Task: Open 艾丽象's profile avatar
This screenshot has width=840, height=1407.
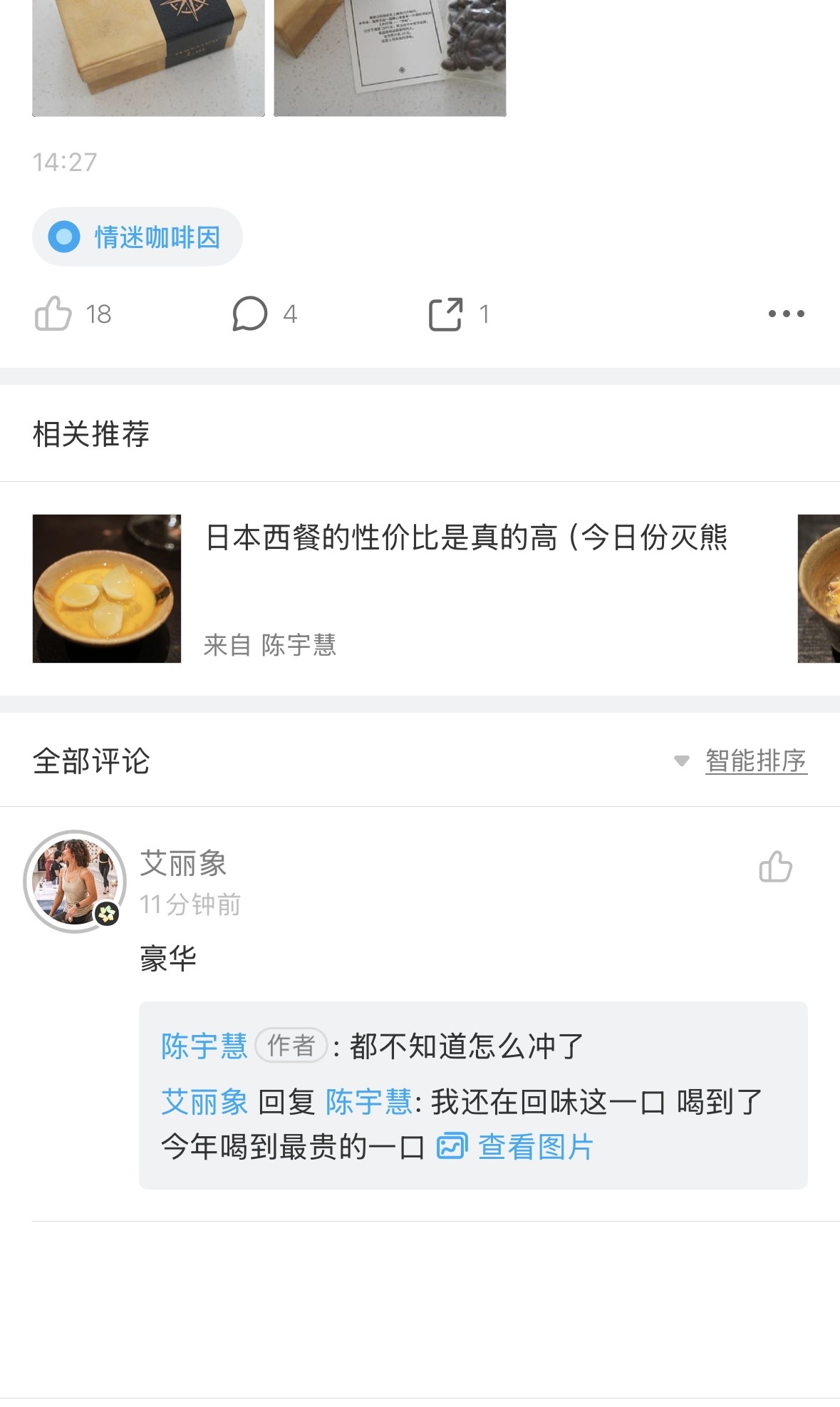Action: click(x=75, y=882)
